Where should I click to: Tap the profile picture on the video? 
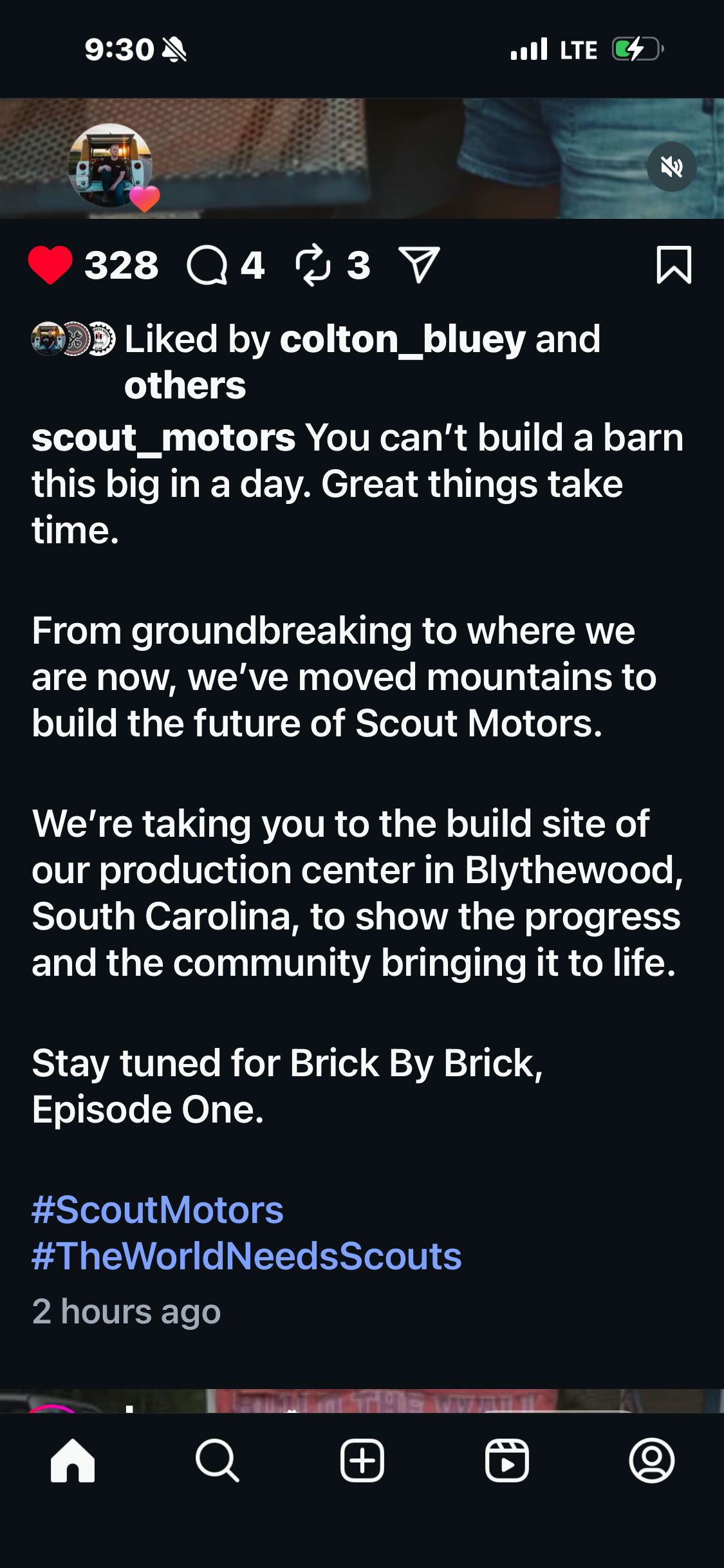click(110, 165)
